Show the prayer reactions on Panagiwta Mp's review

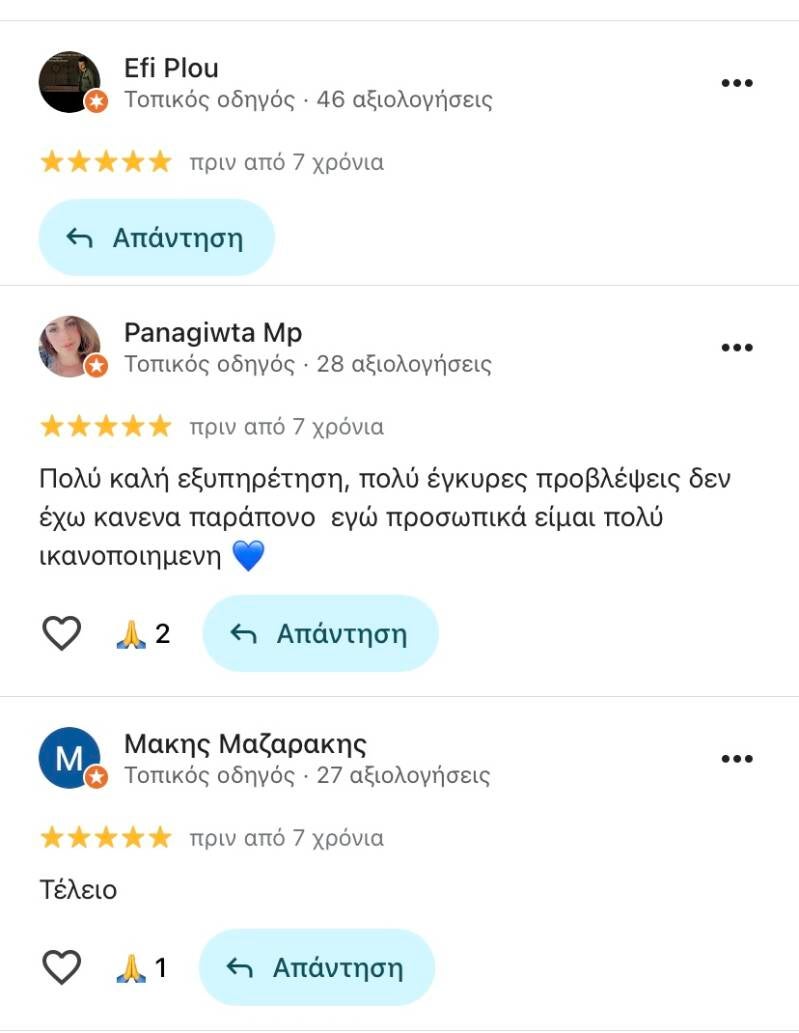click(x=143, y=634)
